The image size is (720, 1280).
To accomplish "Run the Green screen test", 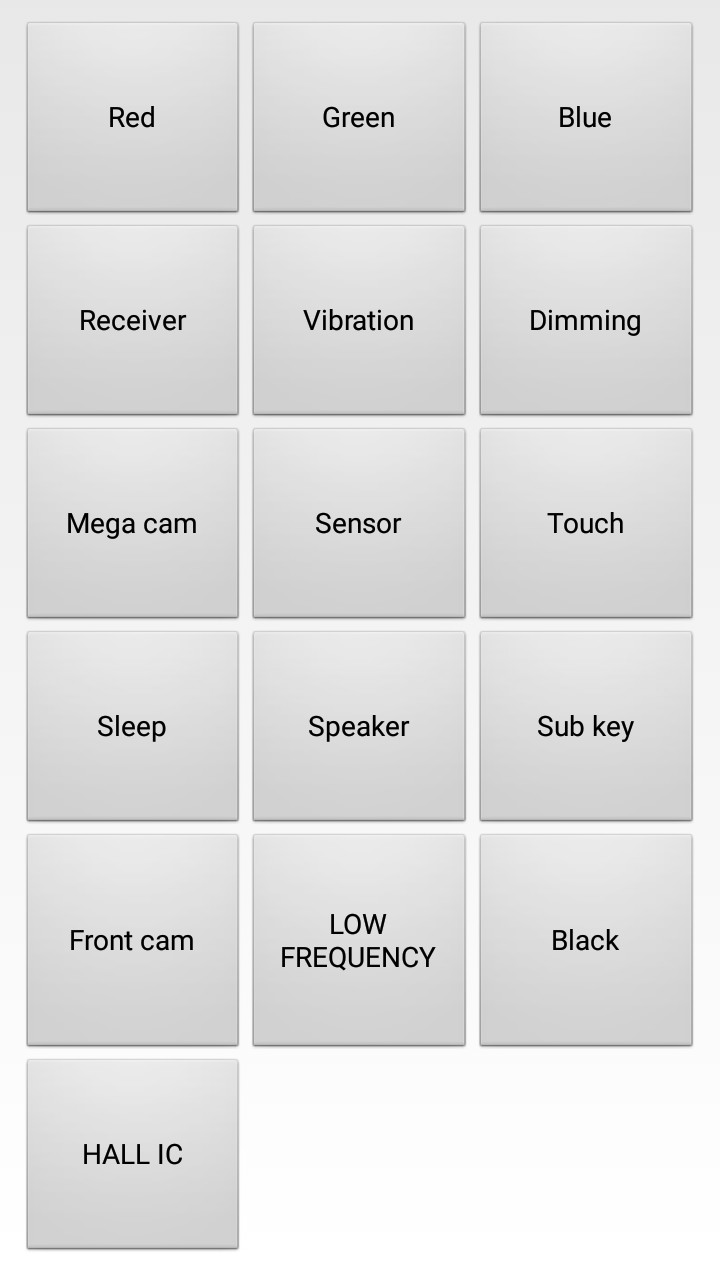I will coord(358,117).
